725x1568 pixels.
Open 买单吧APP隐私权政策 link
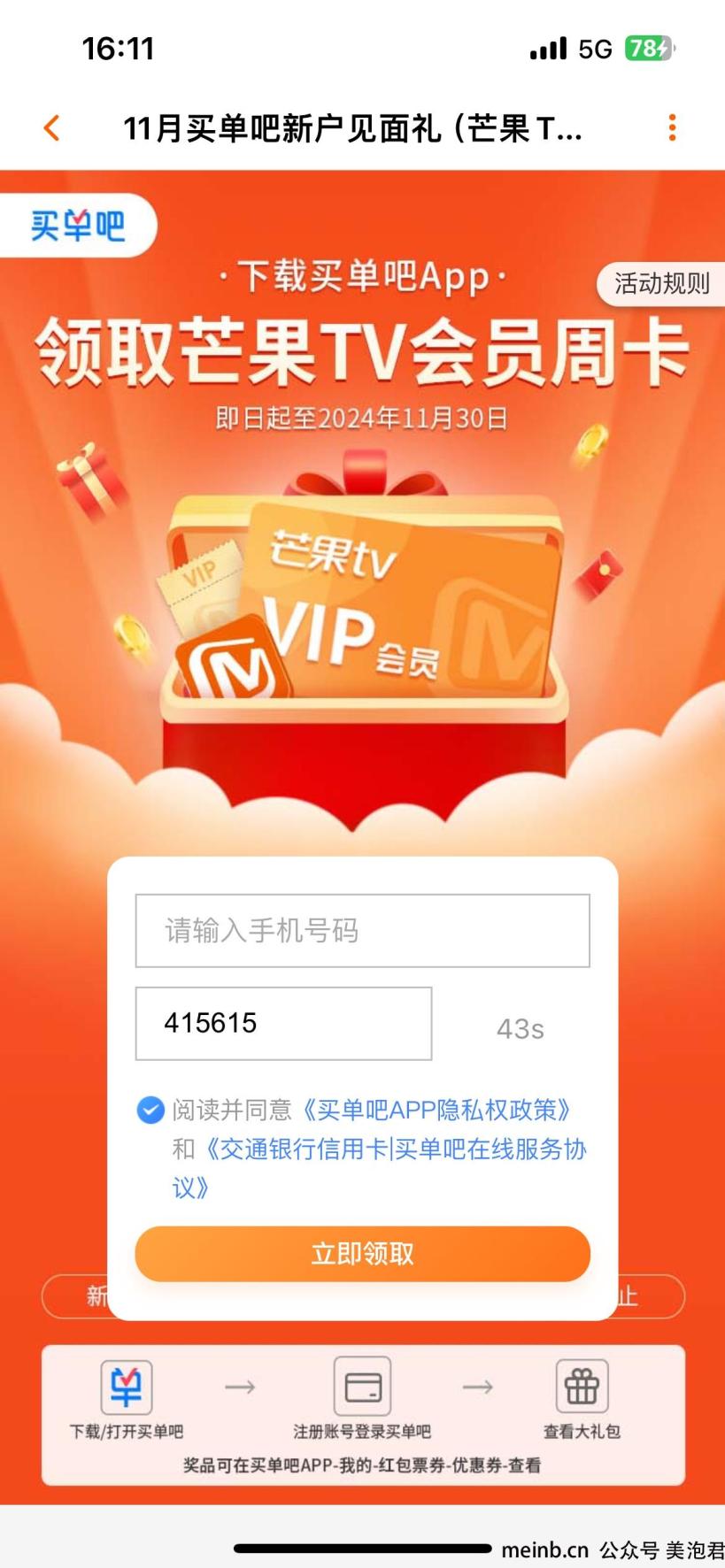click(437, 1110)
